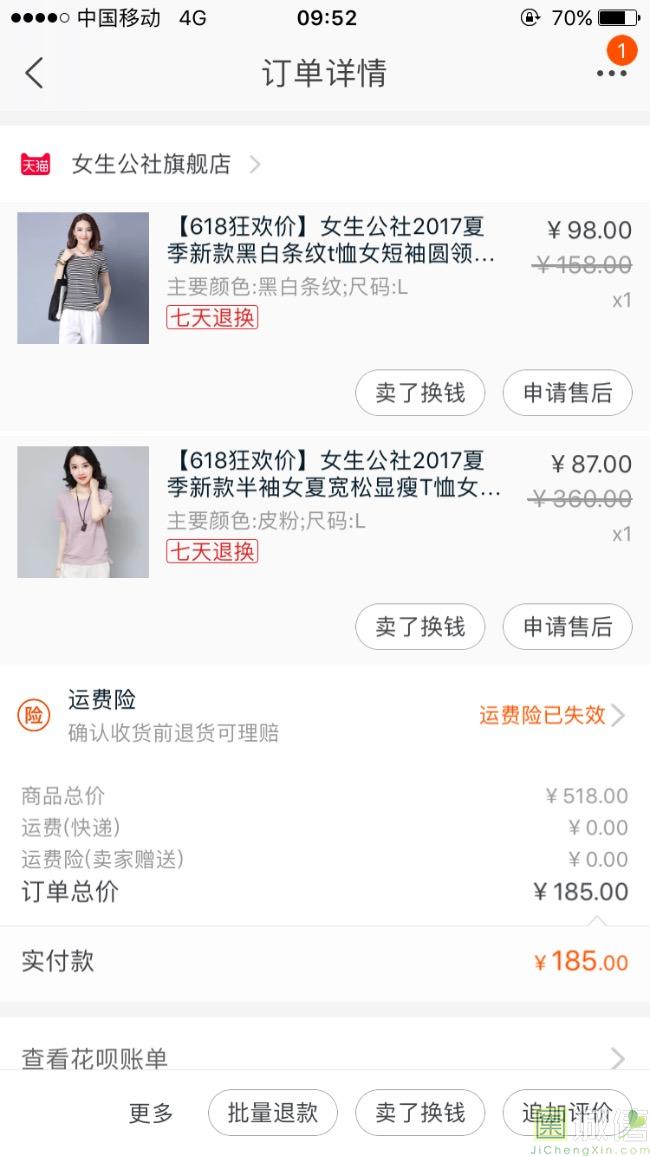Open 查看花呗账单 row
650x1156 pixels.
coord(324,1058)
